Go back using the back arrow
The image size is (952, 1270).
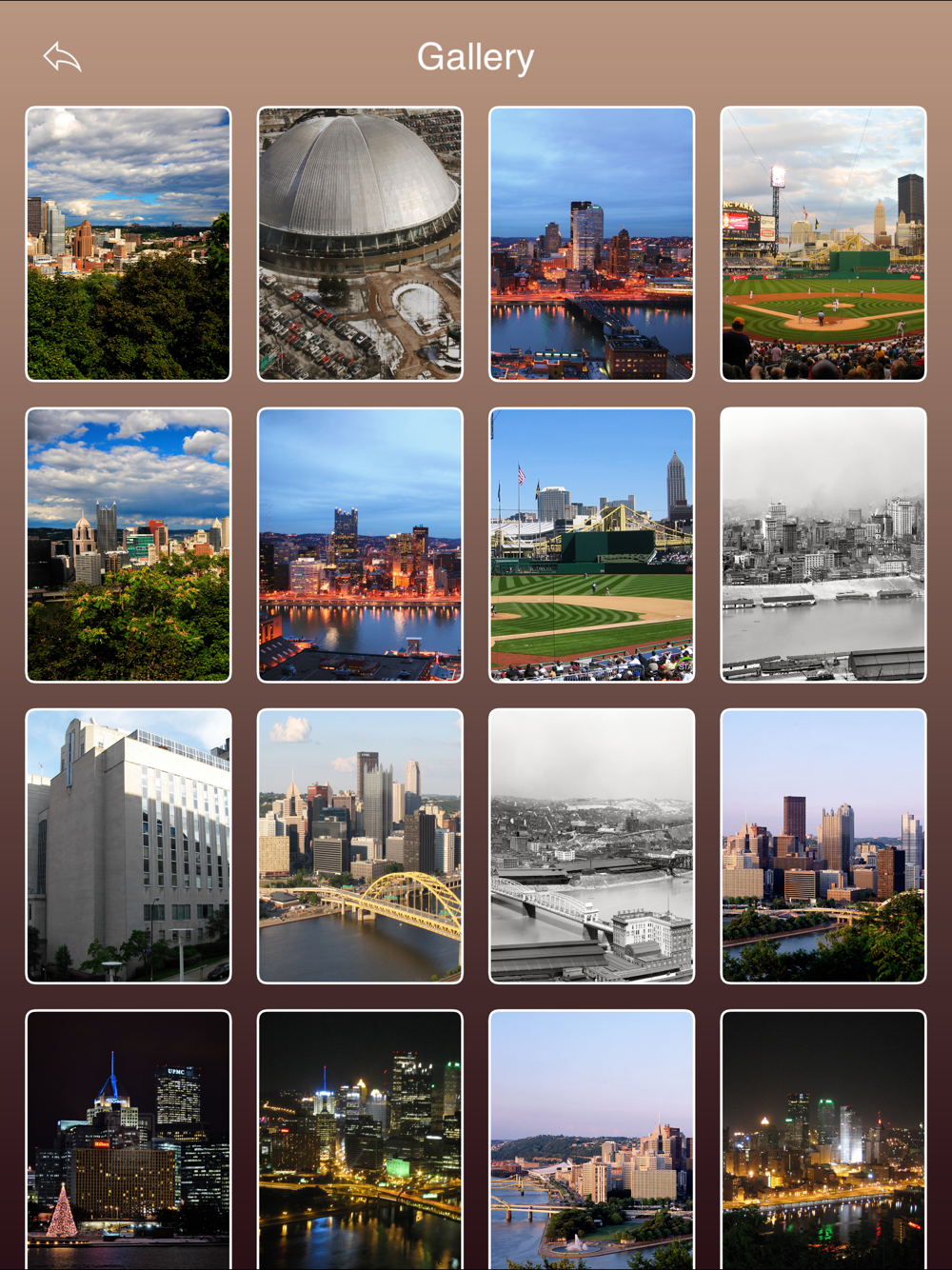(x=63, y=58)
